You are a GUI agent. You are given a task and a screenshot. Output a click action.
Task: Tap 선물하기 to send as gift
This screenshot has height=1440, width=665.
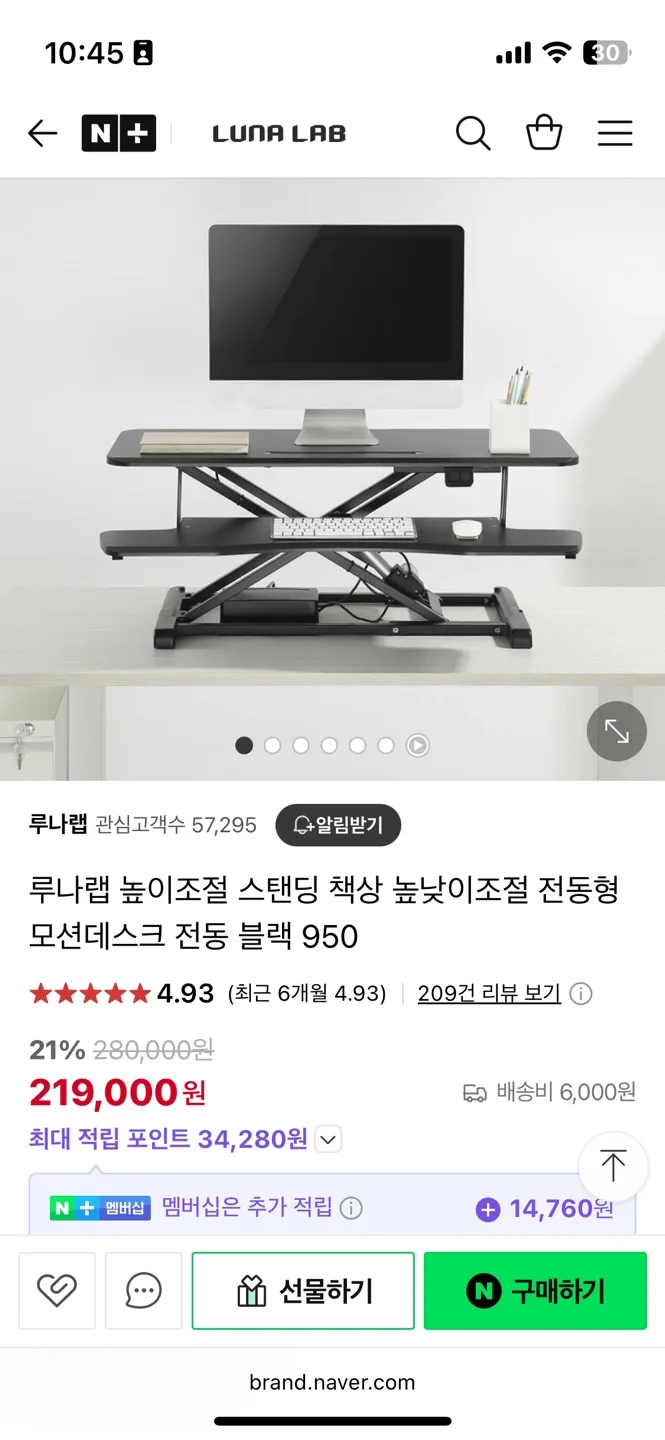click(303, 1291)
